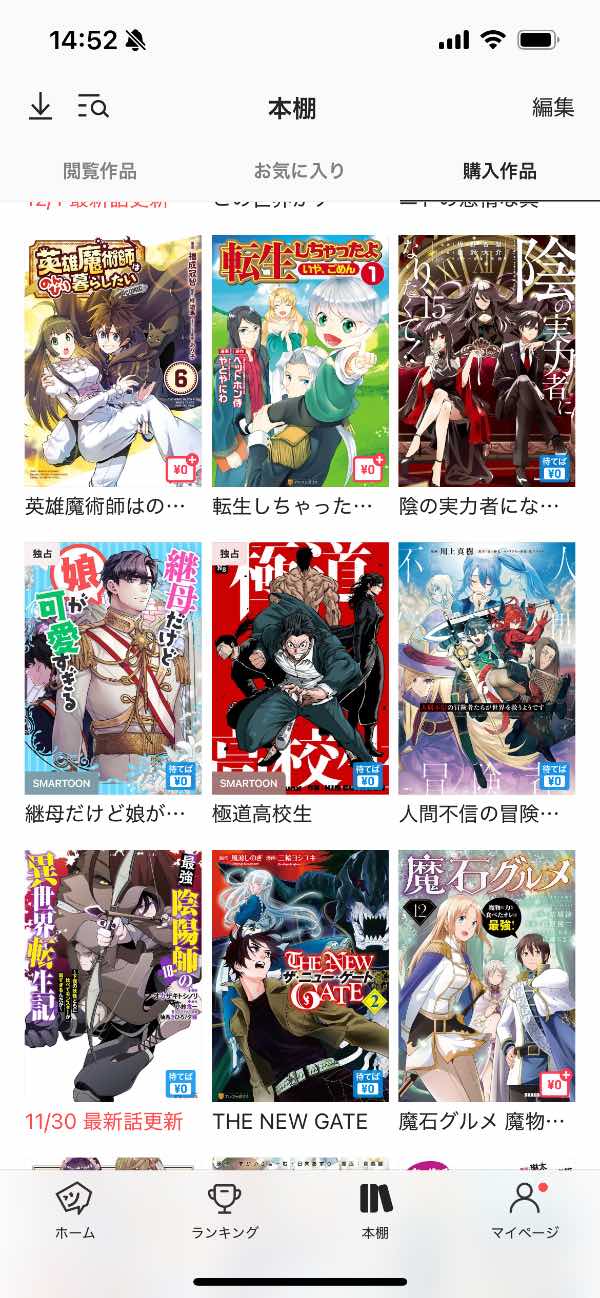Switch to the お気に入り tab

[x=299, y=171]
